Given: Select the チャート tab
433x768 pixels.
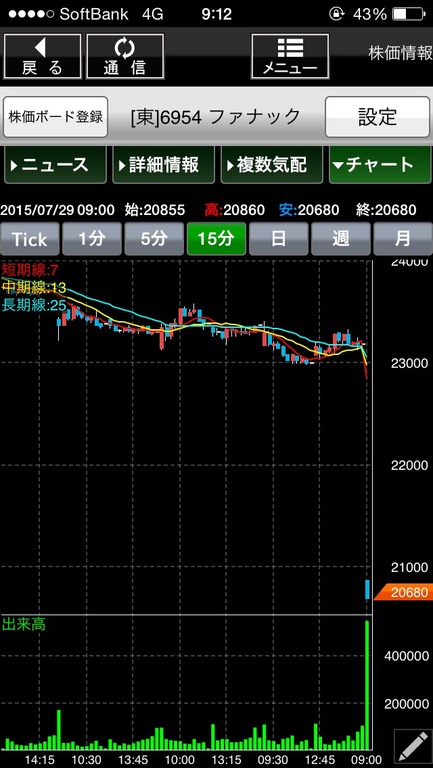Looking at the screenshot, I should (380, 165).
